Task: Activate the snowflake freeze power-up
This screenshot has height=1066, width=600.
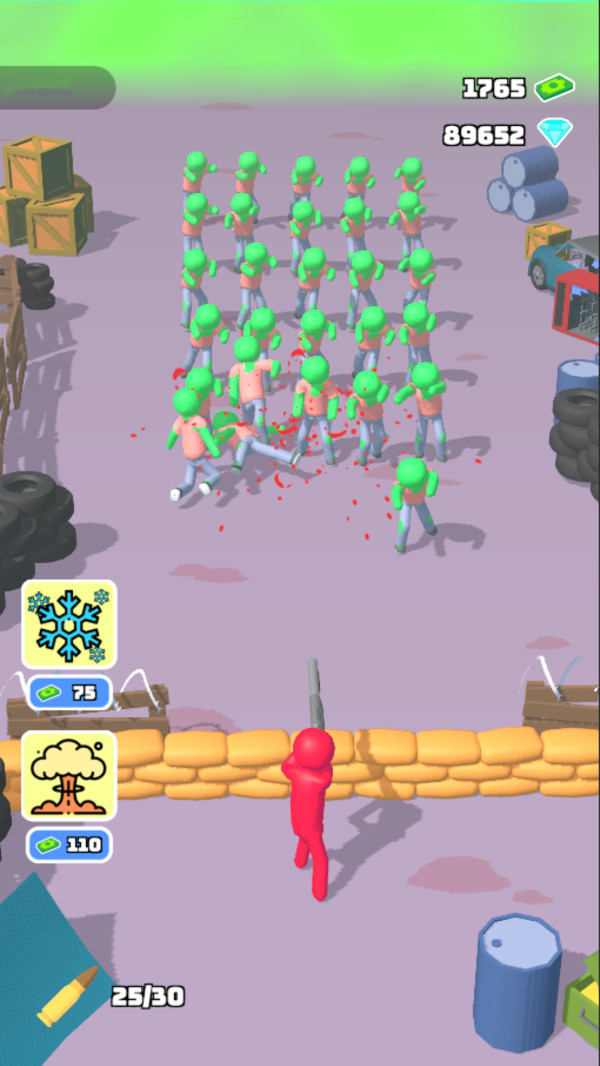Action: click(x=69, y=624)
